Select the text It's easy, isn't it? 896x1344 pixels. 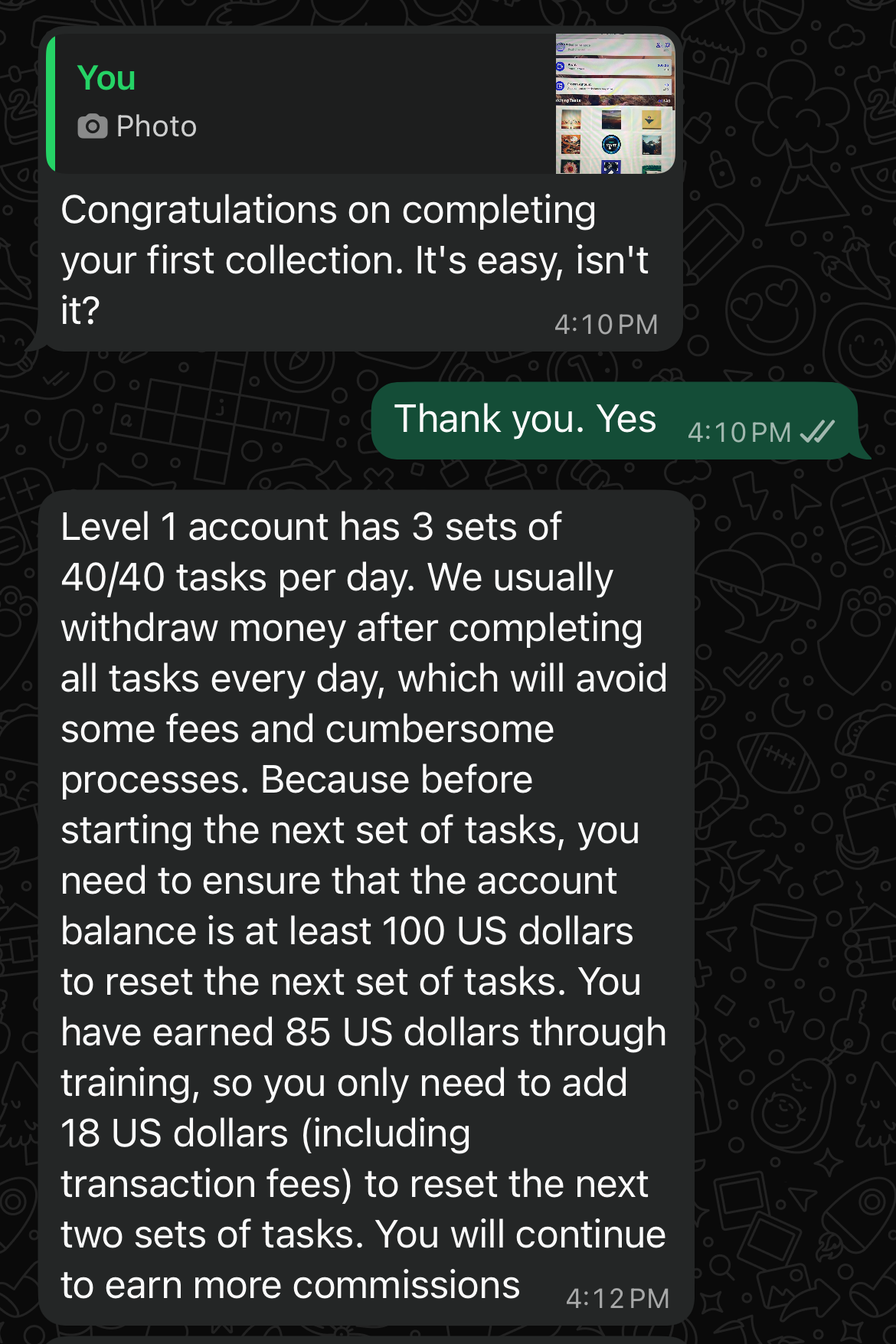pyautogui.click(x=536, y=260)
